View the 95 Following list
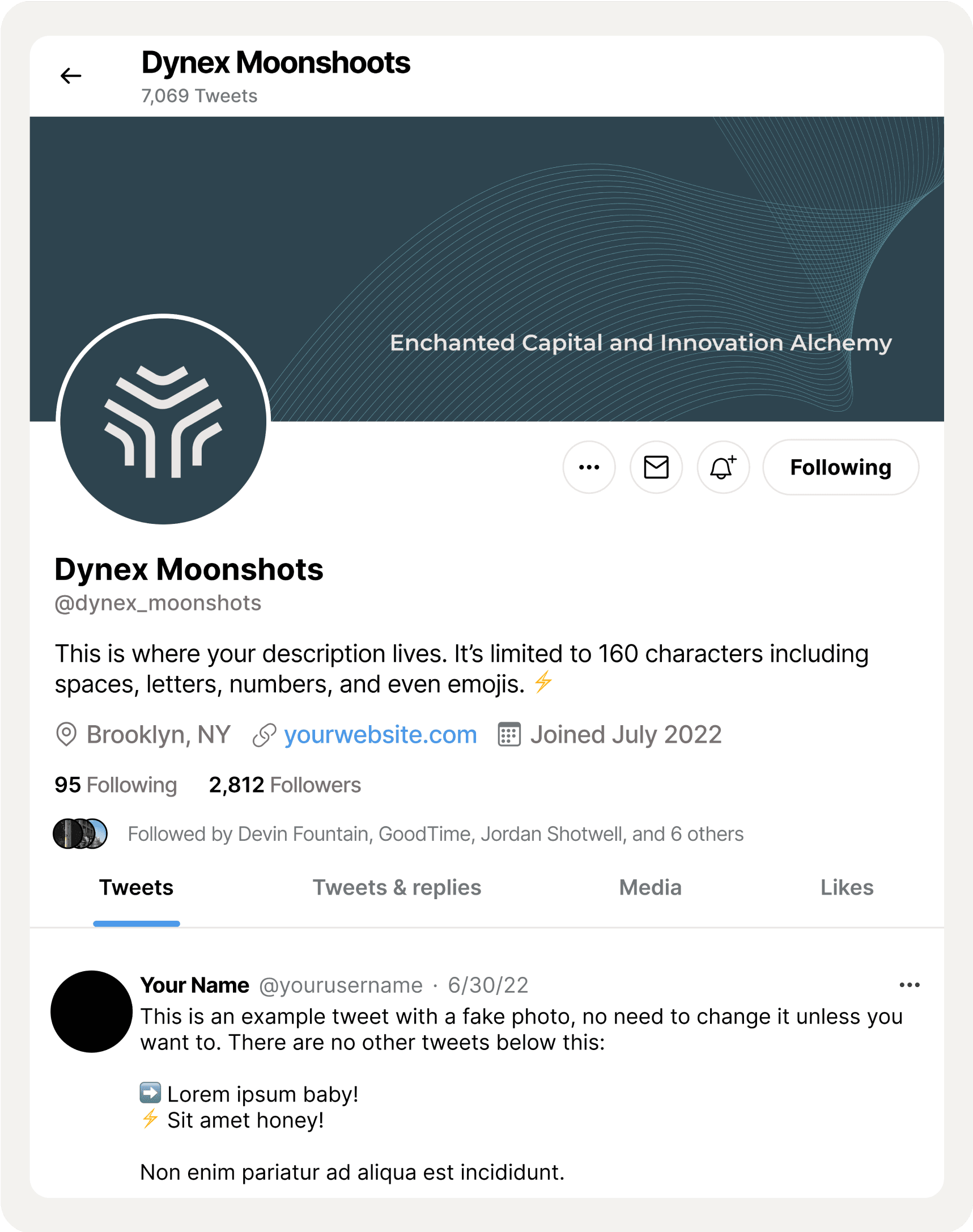This screenshot has width=973, height=1232. pyautogui.click(x=116, y=785)
